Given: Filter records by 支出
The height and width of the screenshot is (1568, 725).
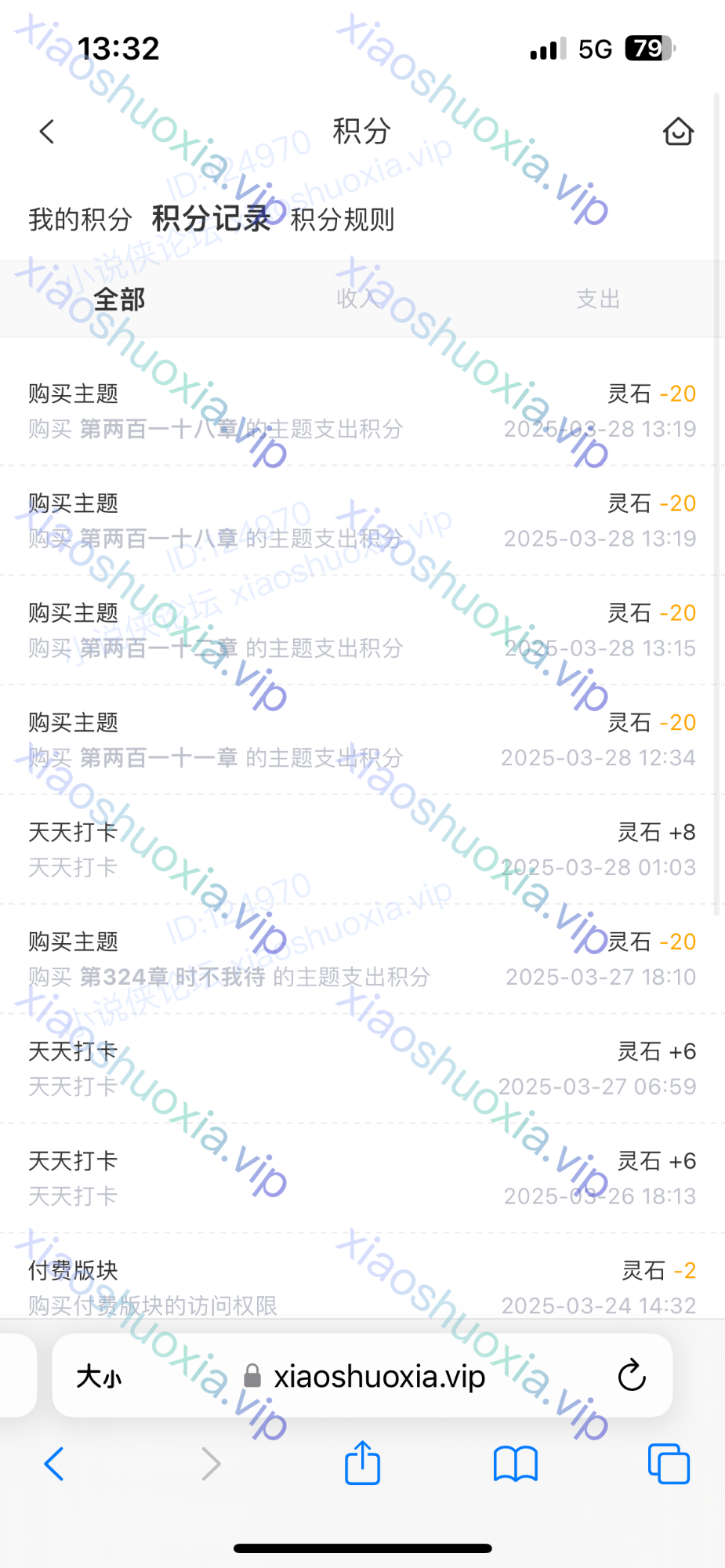Looking at the screenshot, I should 598,299.
